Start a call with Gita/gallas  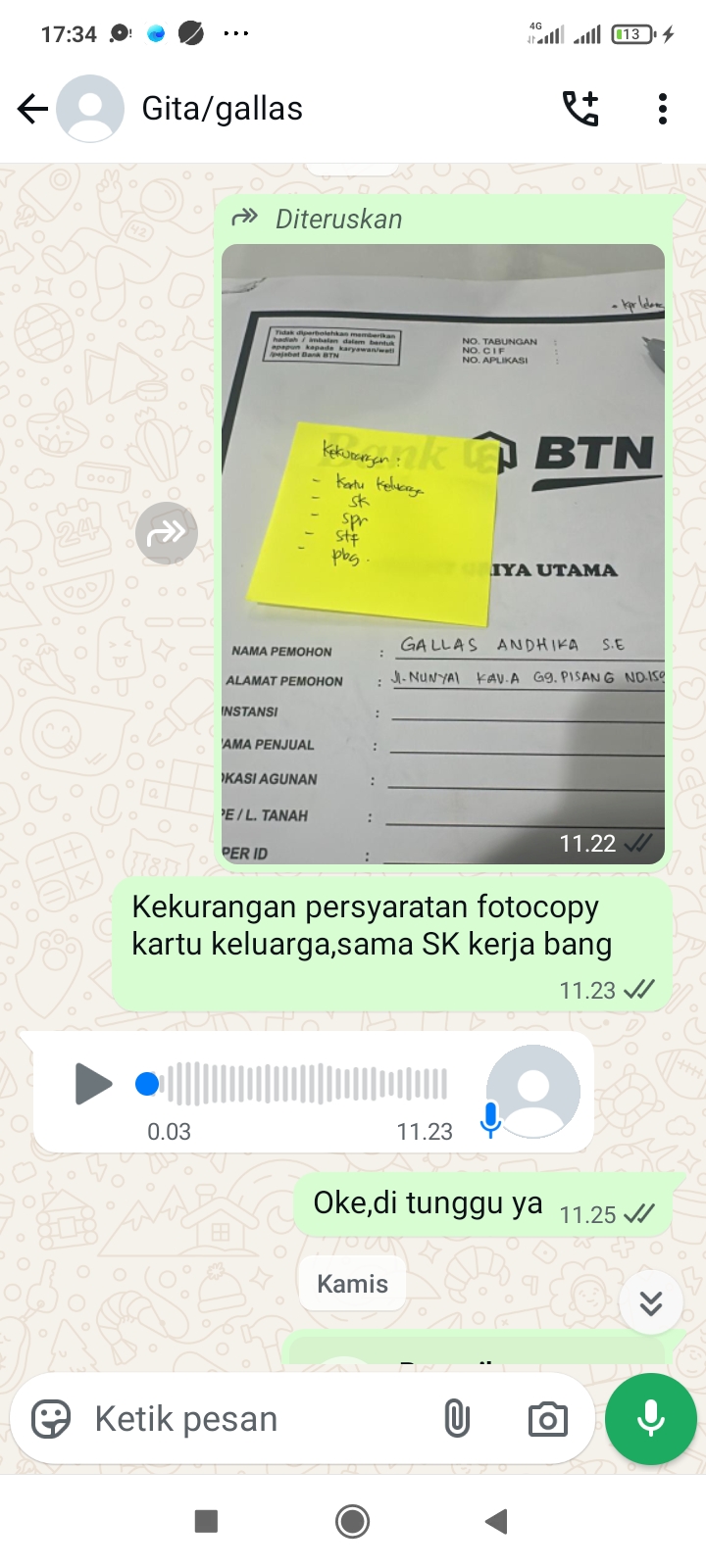point(580,109)
